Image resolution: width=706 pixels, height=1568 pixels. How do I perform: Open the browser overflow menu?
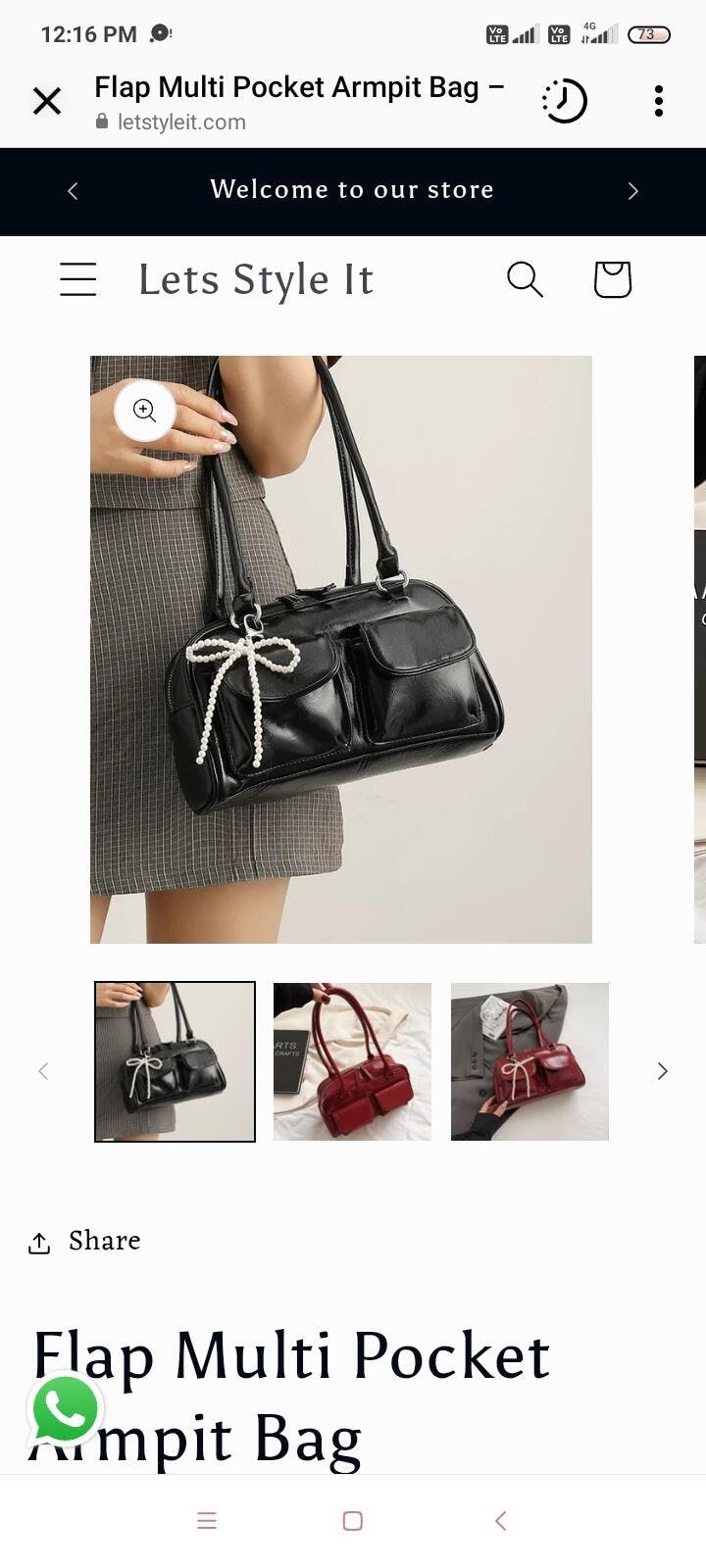tap(659, 101)
